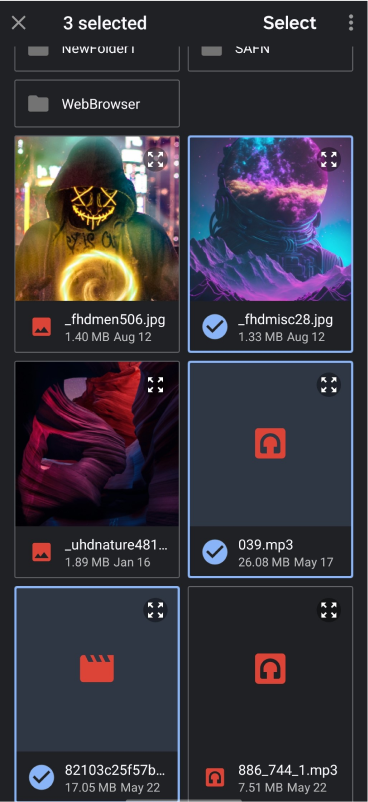Uncheck the 039.mp3 audio file

click(215, 552)
